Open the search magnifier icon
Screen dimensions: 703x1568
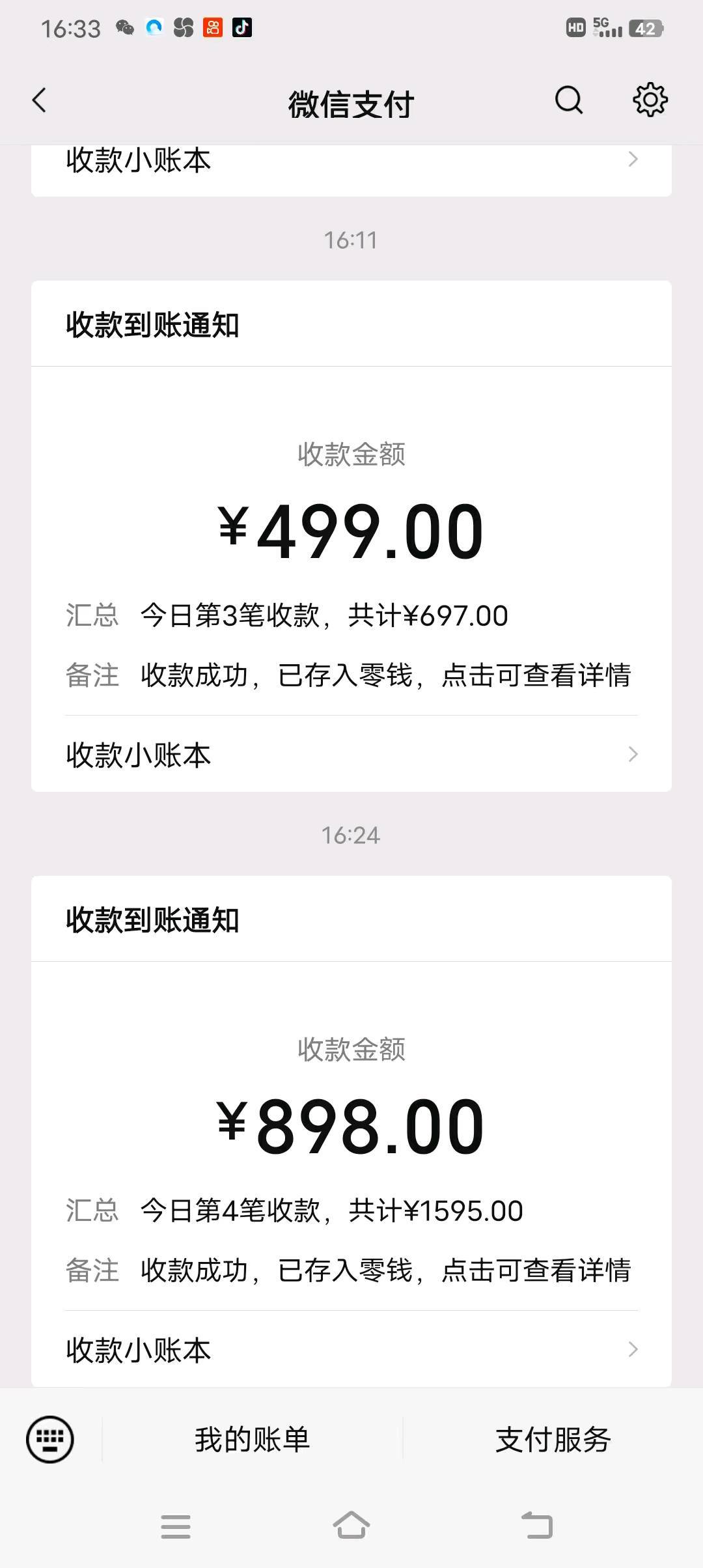[x=568, y=100]
